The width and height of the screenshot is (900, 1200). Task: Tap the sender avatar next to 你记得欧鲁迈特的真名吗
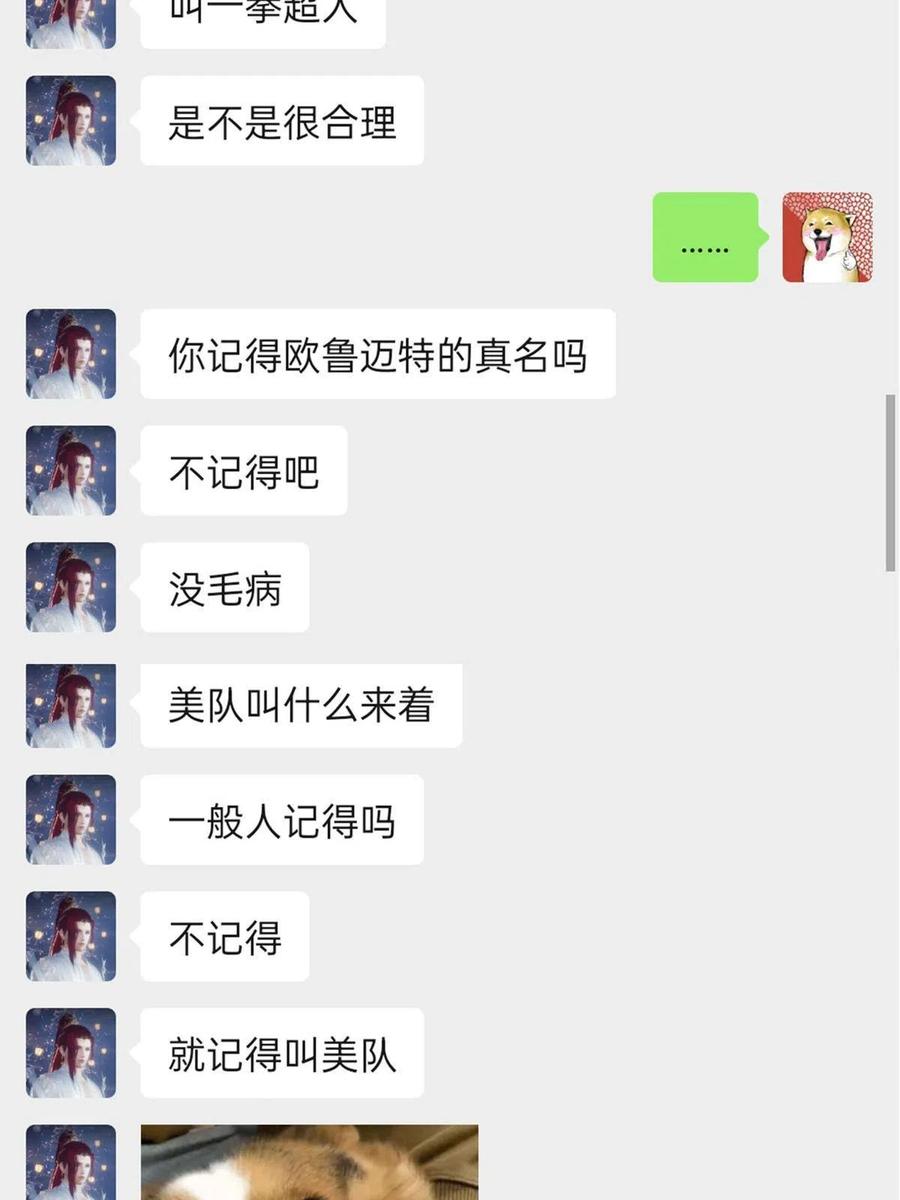point(71,354)
